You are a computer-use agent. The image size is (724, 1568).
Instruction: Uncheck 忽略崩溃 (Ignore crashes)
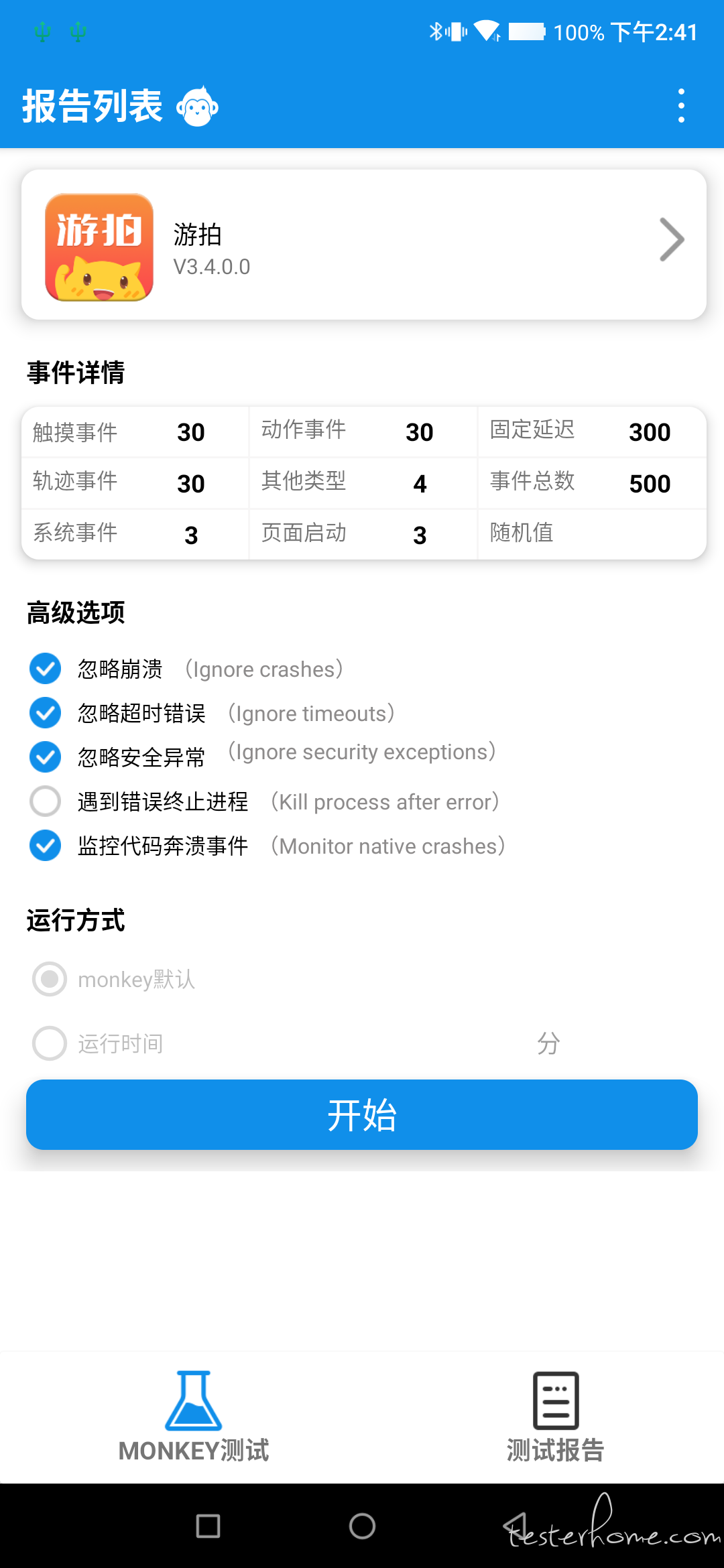coord(46,669)
